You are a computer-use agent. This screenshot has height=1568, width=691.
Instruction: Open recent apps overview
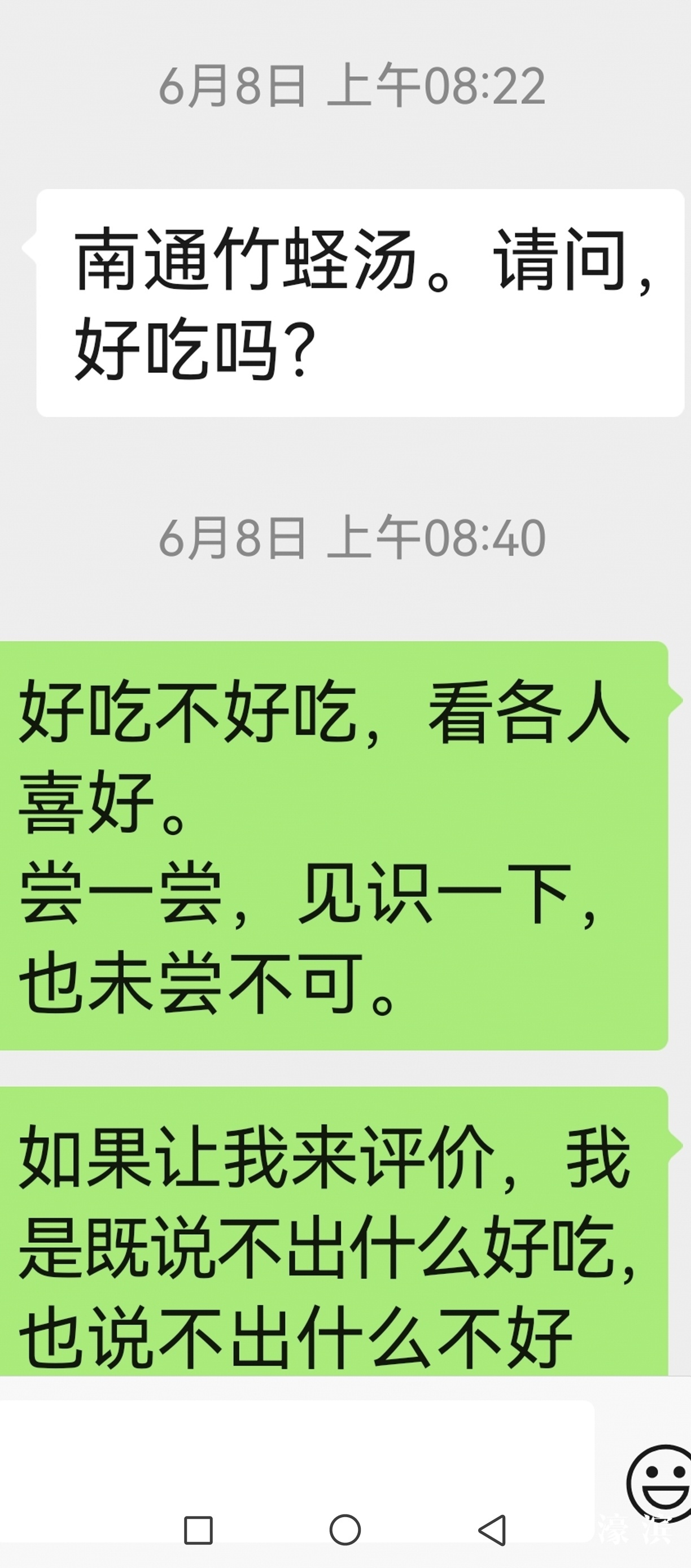(198, 1530)
